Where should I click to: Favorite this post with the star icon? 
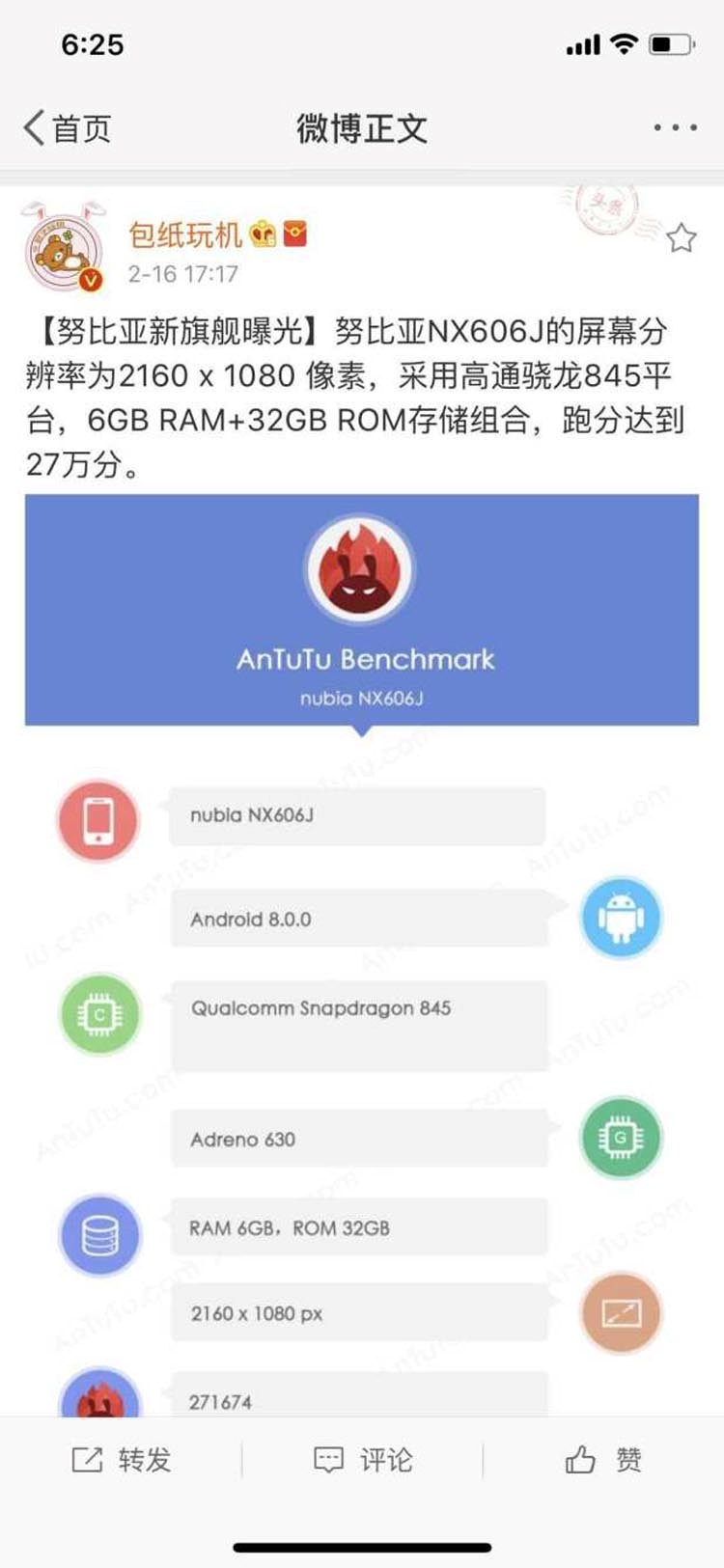click(682, 237)
